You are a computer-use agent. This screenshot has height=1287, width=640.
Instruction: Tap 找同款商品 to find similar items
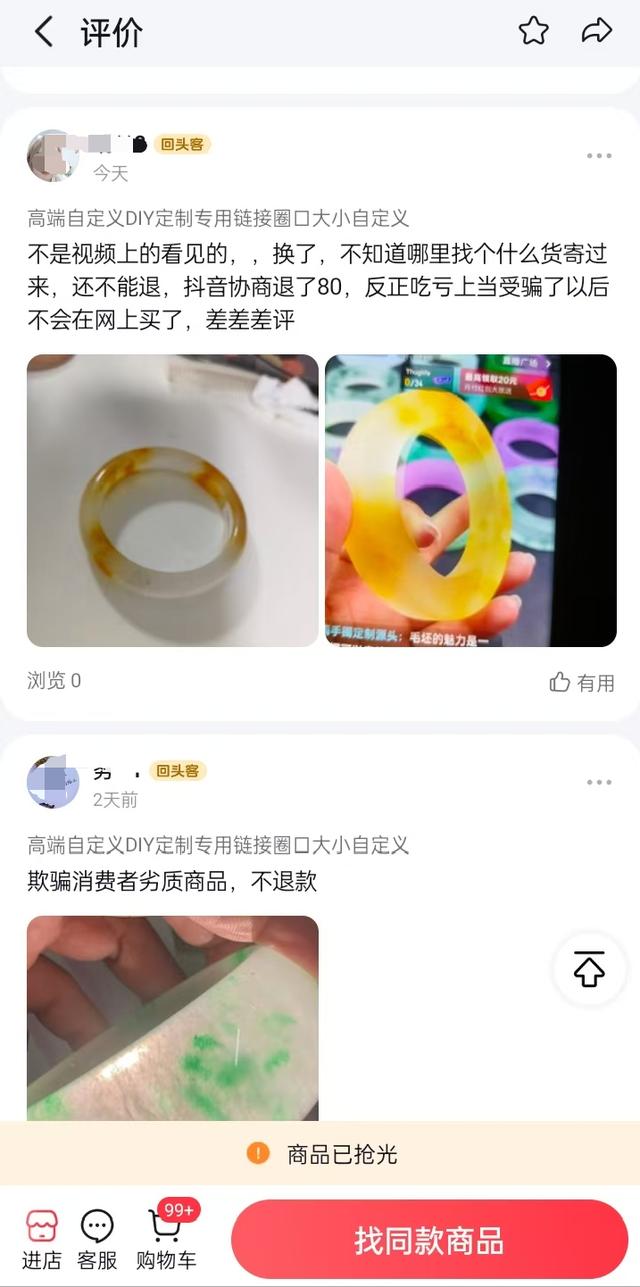click(x=429, y=1241)
